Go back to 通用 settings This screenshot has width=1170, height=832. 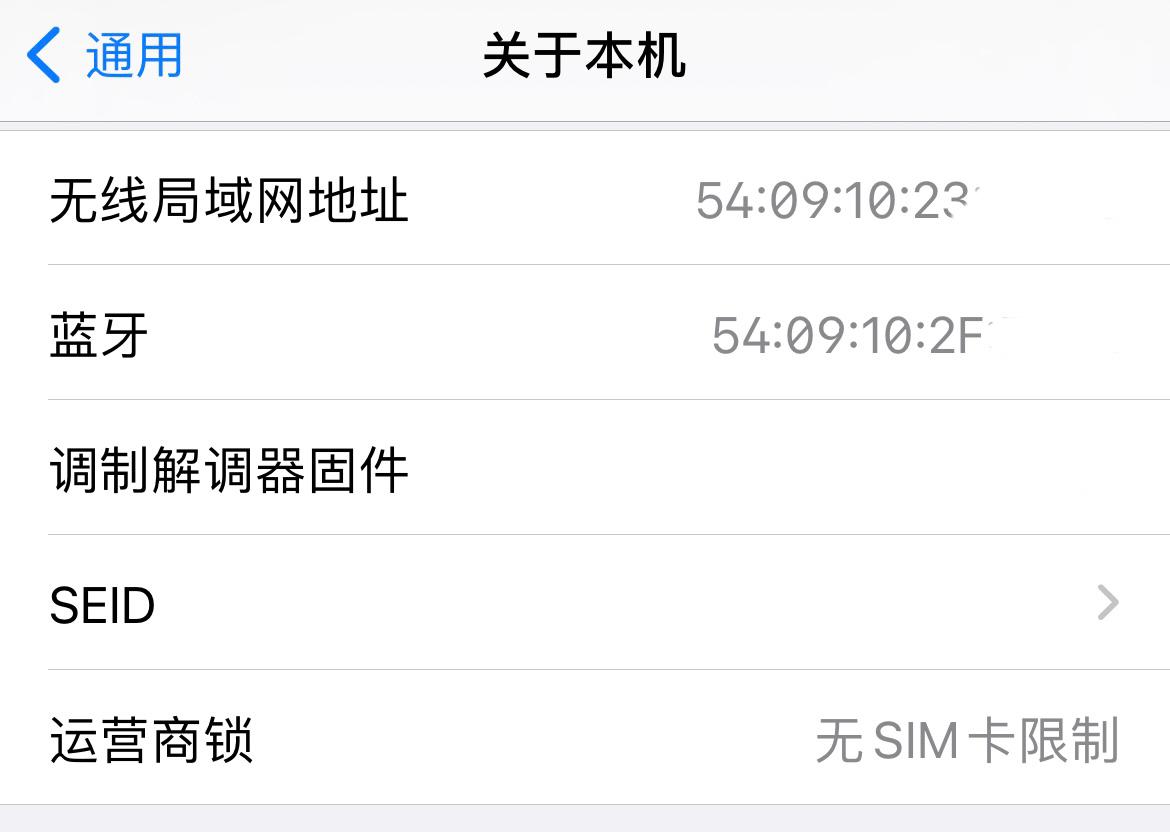[105, 55]
